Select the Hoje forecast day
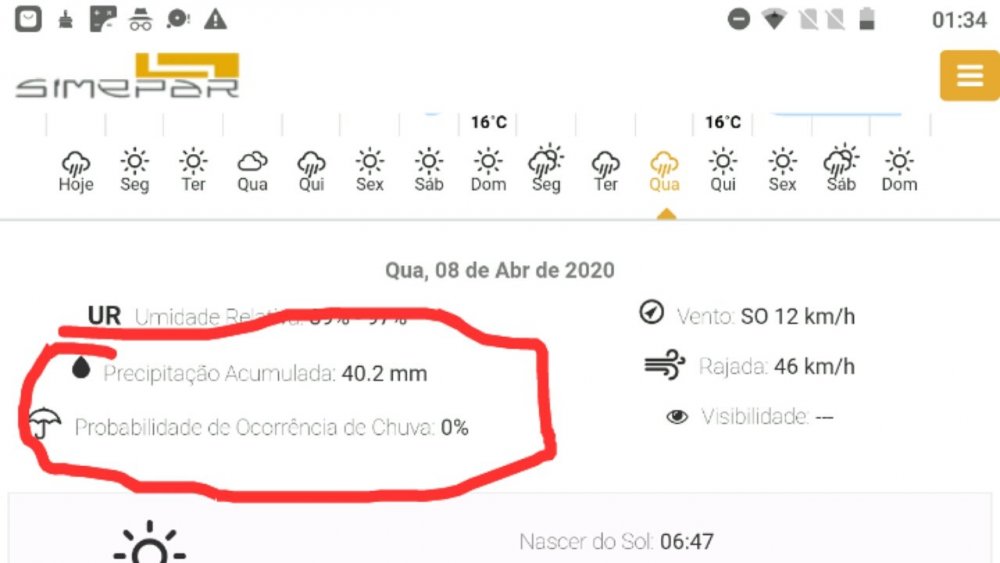The width and height of the screenshot is (1000, 563). pyautogui.click(x=76, y=170)
